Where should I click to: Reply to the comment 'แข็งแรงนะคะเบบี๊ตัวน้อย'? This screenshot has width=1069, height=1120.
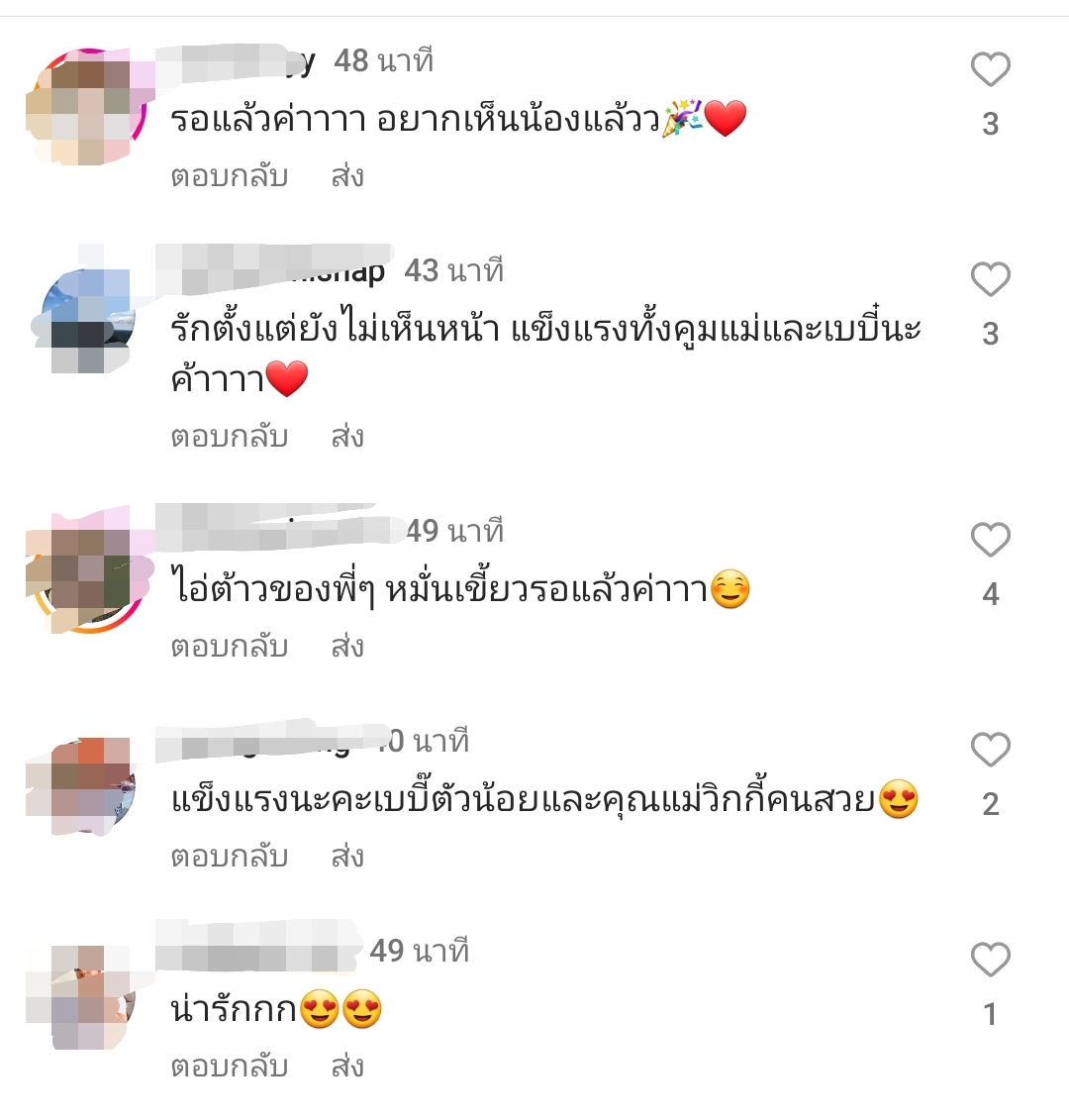click(229, 857)
